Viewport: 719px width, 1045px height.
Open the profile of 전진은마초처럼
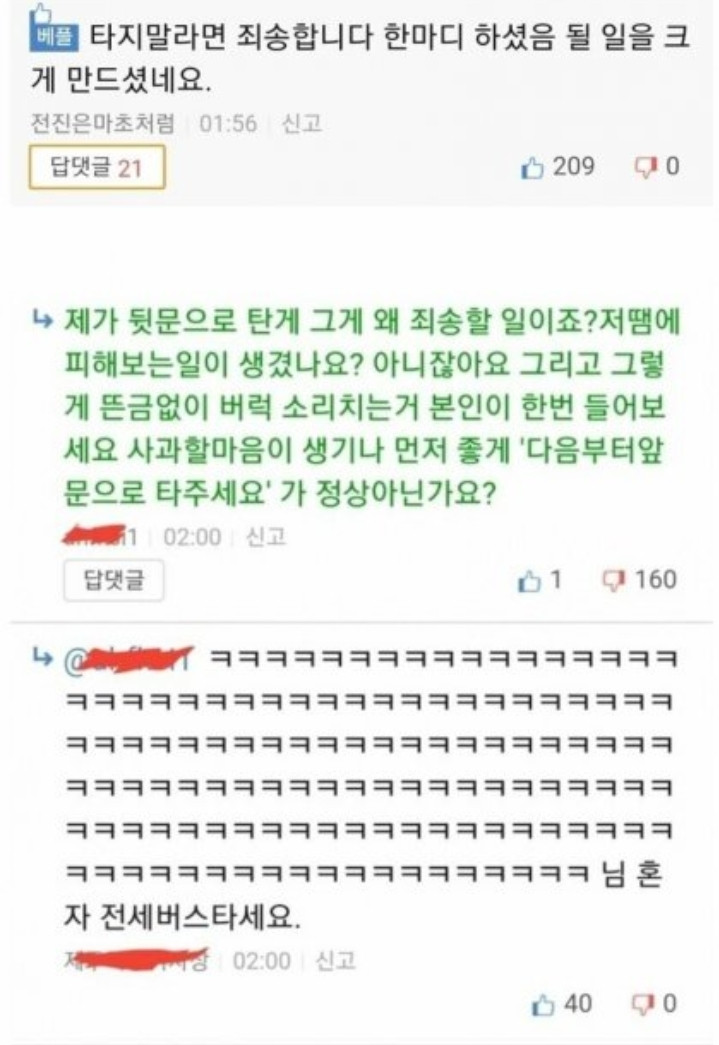coord(103,124)
